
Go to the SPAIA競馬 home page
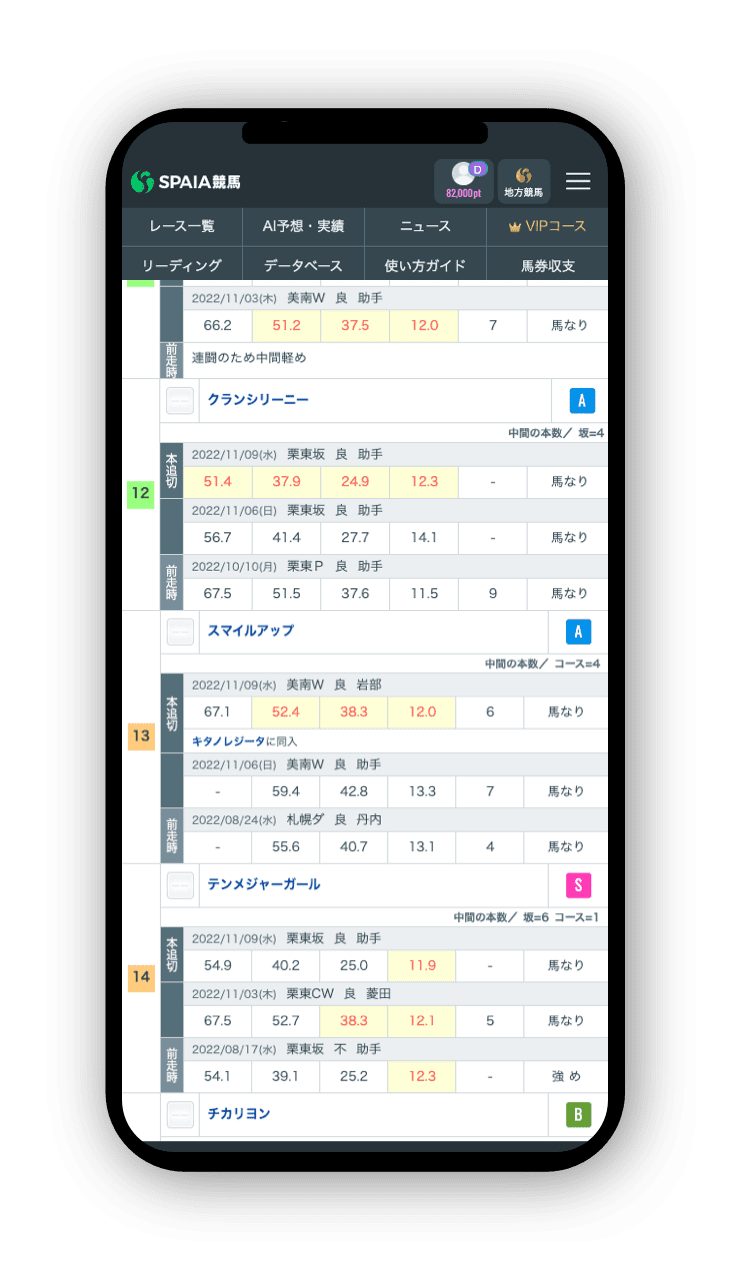pos(186,182)
